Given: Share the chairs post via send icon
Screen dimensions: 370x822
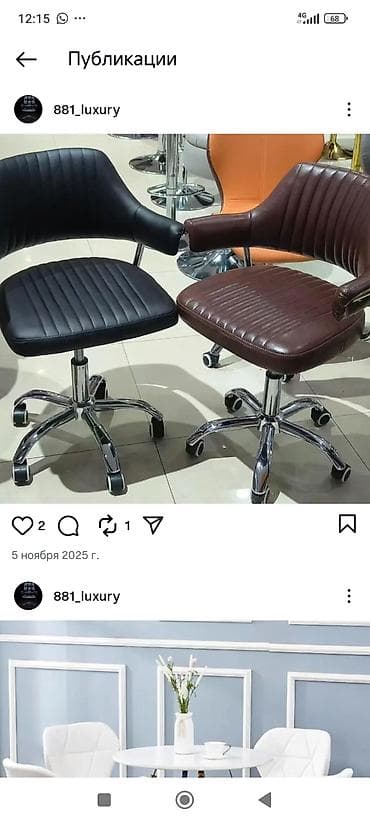Looking at the screenshot, I should [153, 525].
